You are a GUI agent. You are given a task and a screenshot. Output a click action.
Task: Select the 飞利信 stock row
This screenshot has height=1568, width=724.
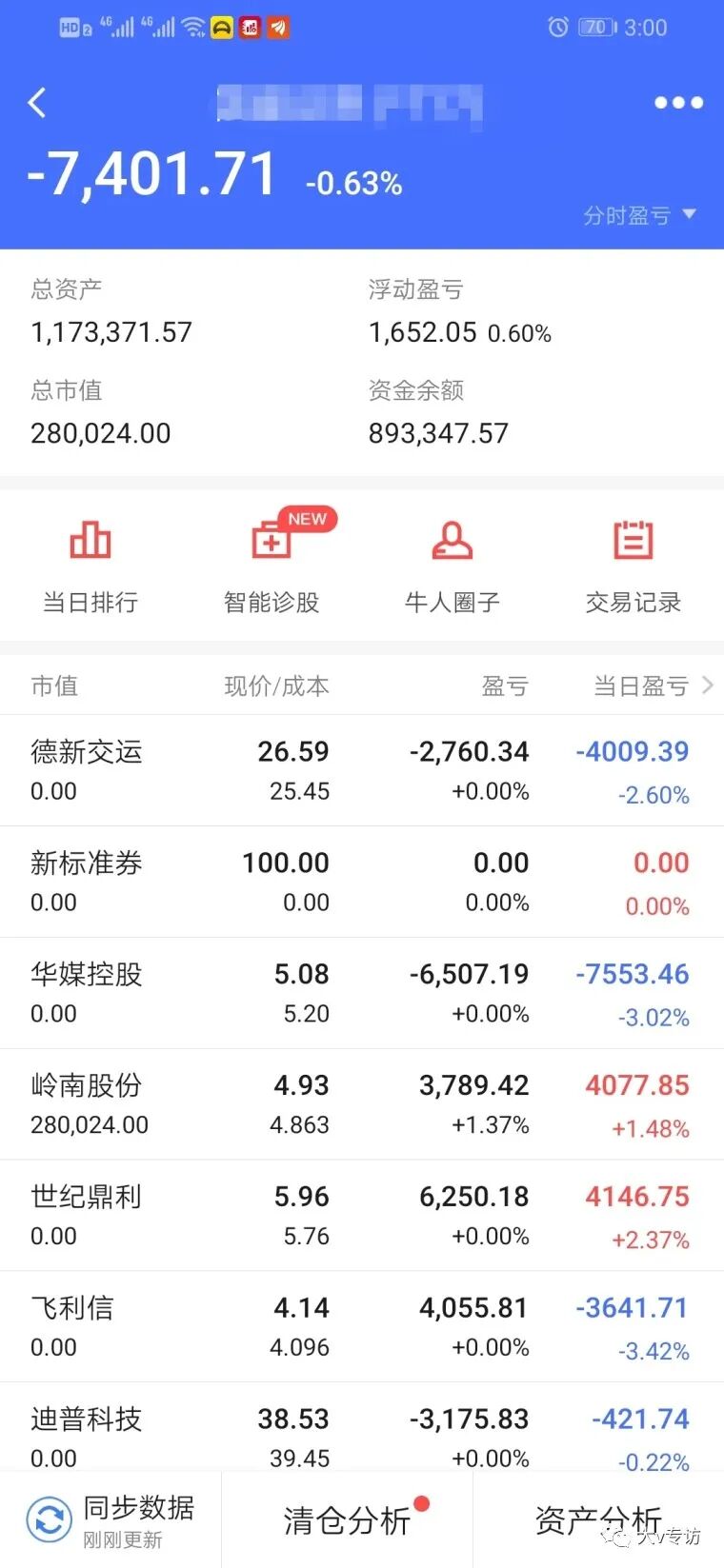362,1326
